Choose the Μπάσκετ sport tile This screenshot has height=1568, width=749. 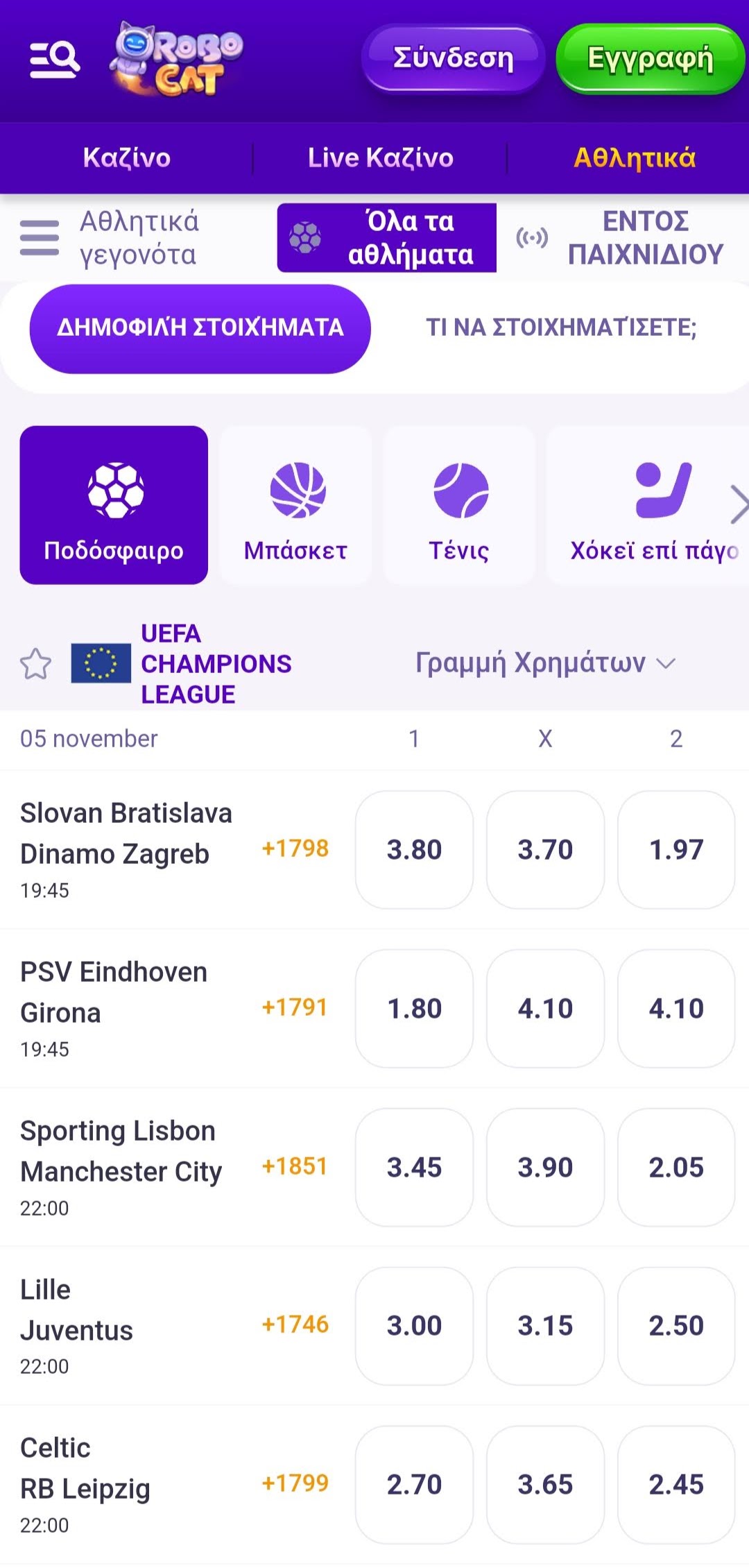[296, 505]
